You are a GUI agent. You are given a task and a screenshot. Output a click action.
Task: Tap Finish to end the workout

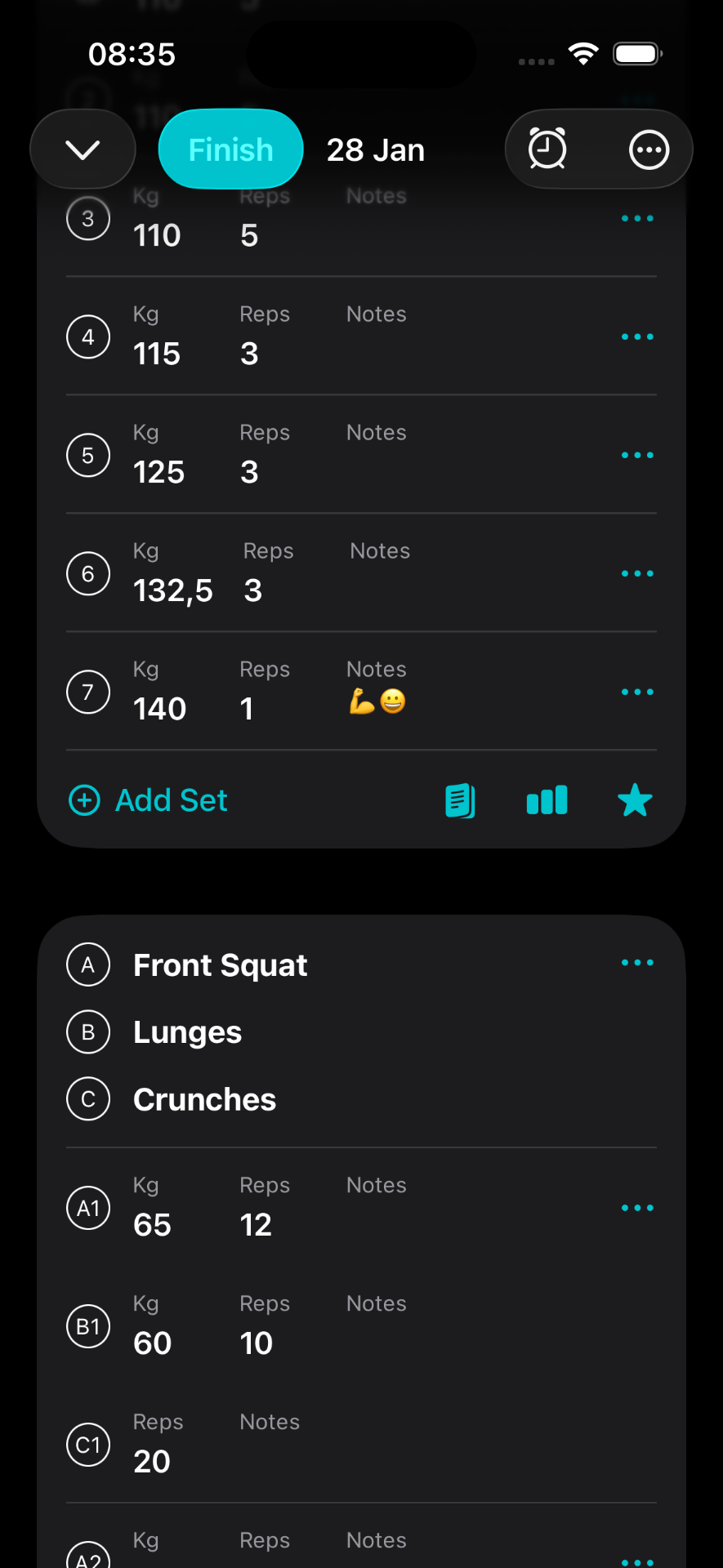(230, 149)
